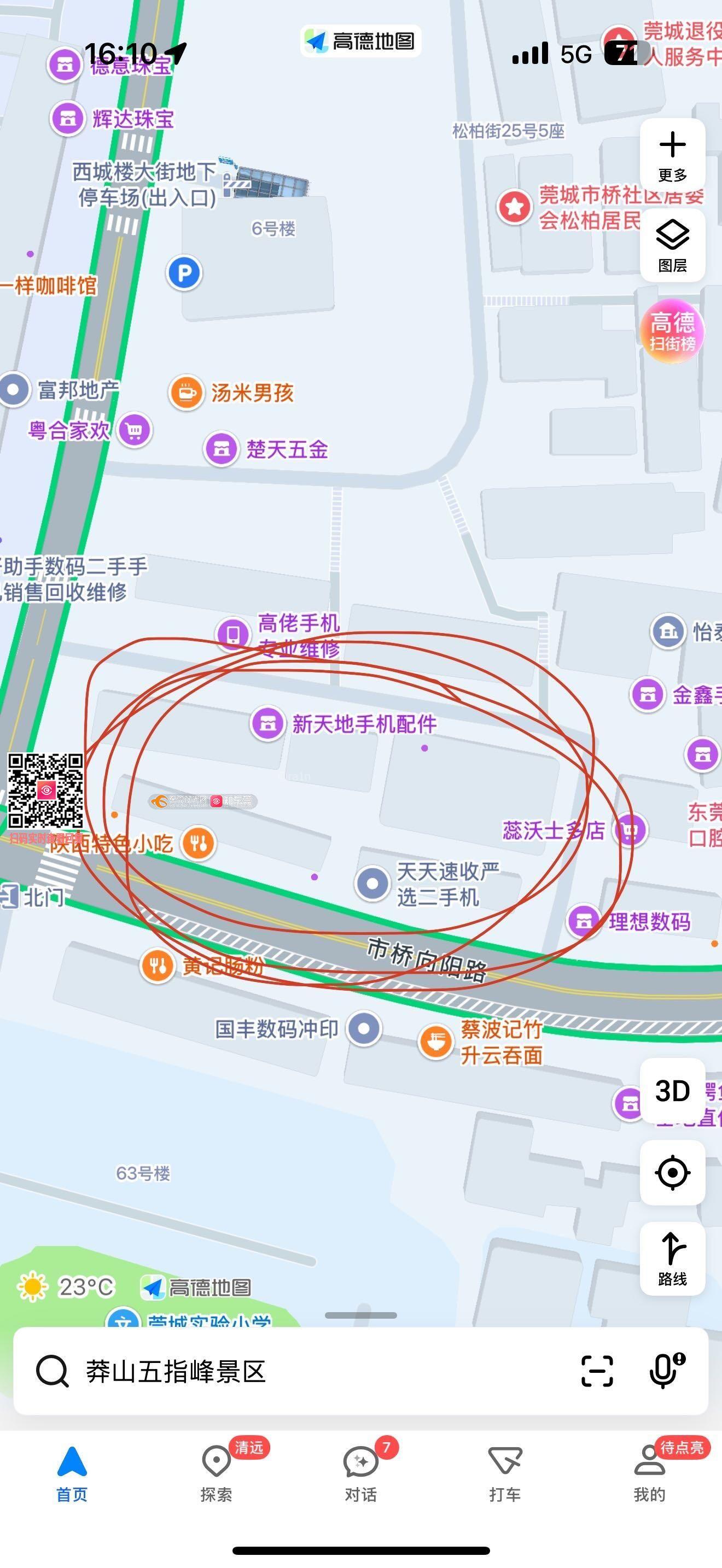
Task: Select the parking P marker near 6号楼
Action: [184, 273]
